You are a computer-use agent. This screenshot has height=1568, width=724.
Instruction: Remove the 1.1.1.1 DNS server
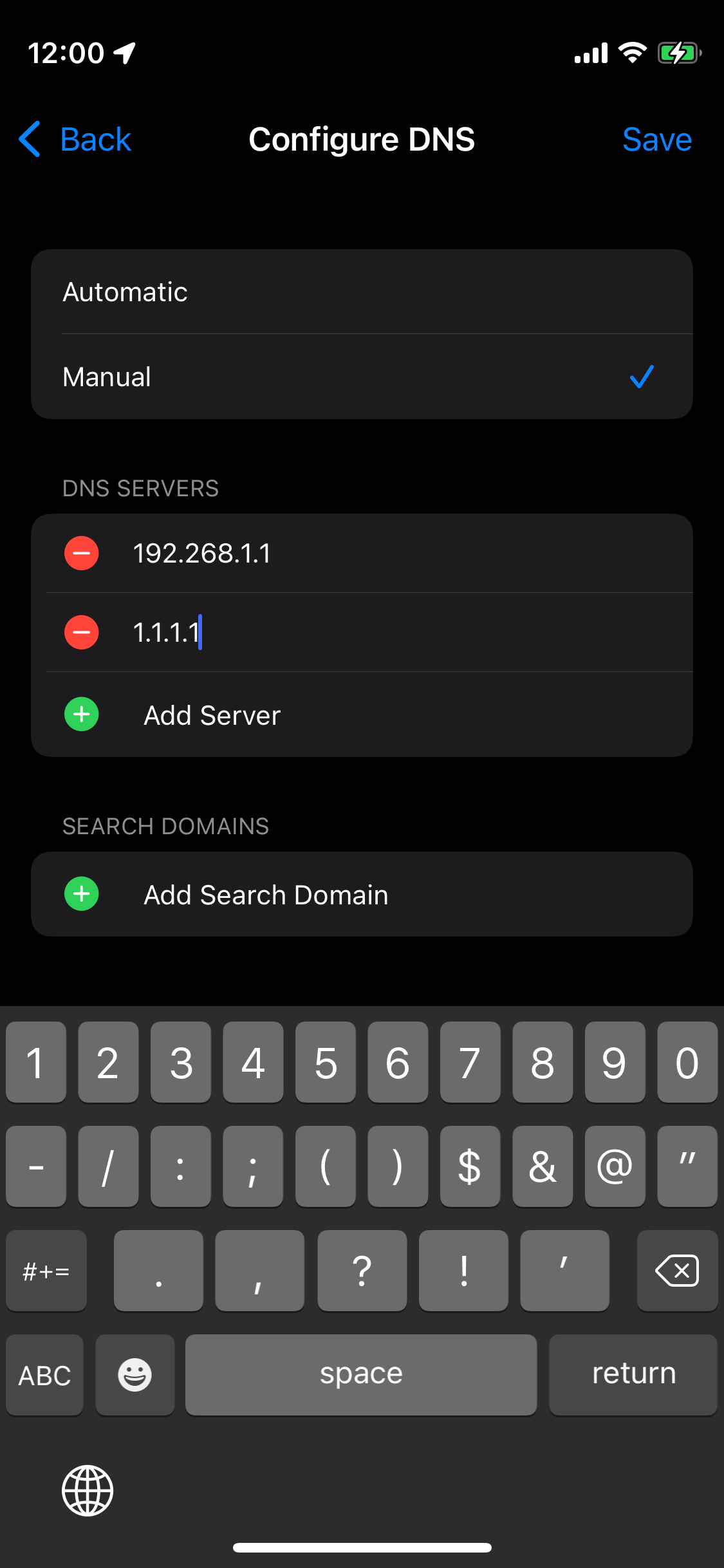point(82,632)
